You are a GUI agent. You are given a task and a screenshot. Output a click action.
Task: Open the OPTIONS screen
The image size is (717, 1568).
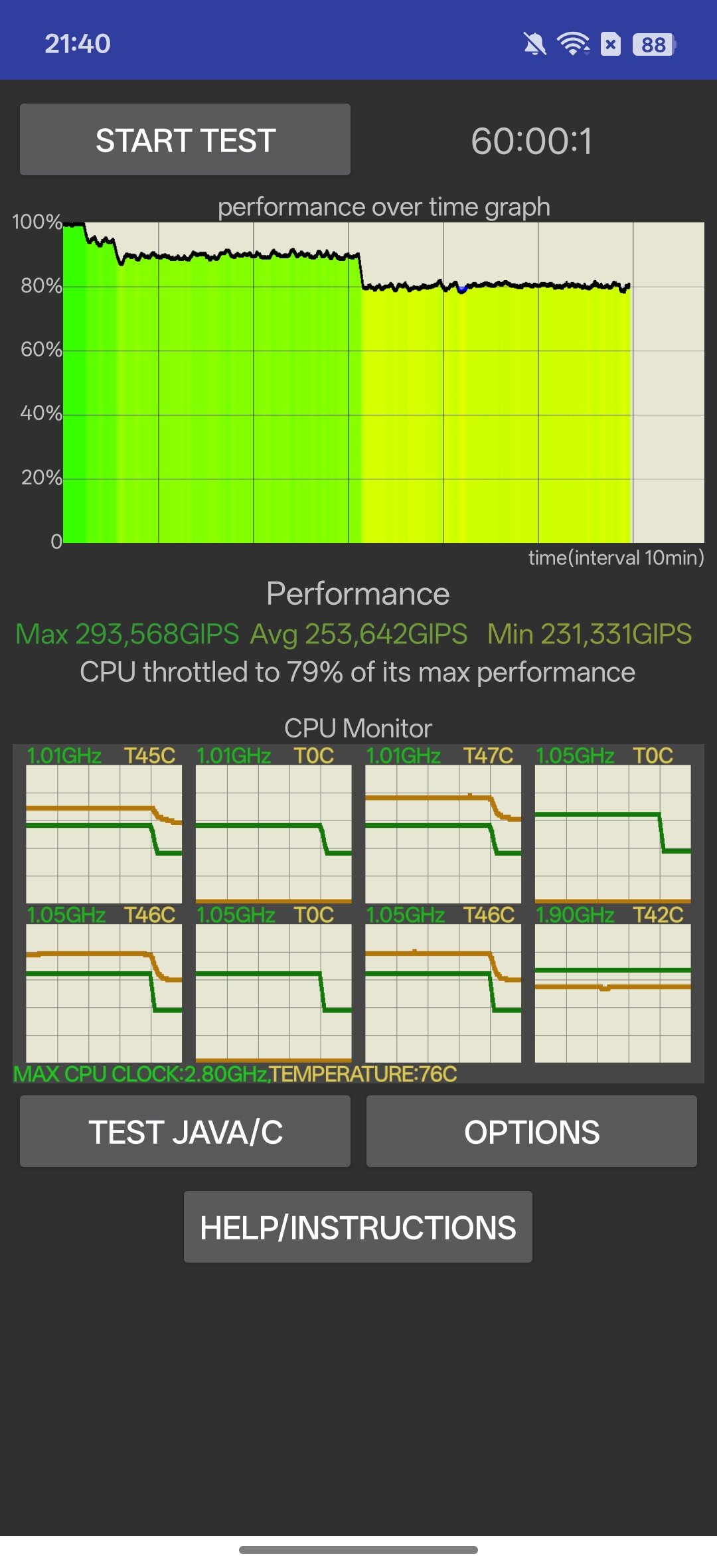coord(531,1132)
